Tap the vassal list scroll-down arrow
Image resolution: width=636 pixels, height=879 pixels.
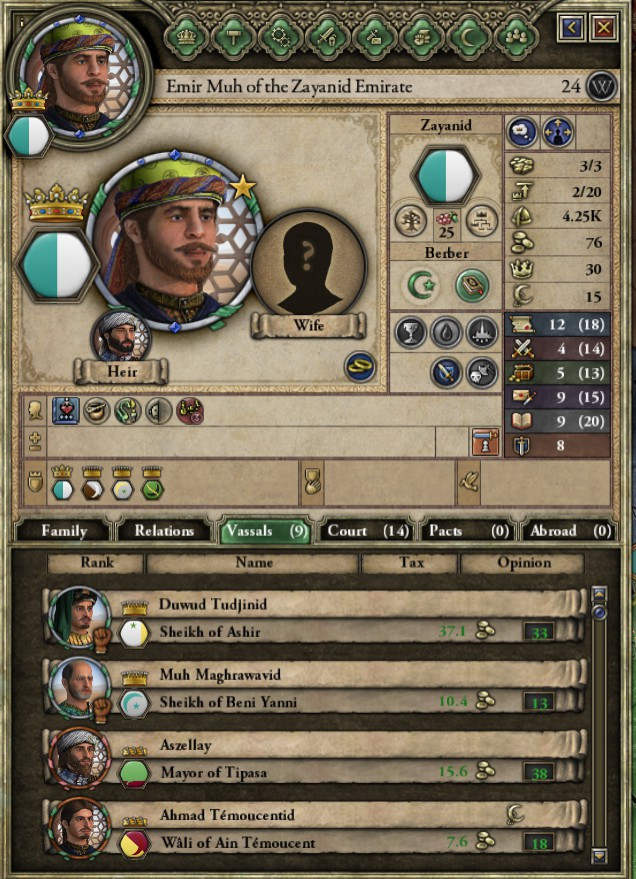599,855
